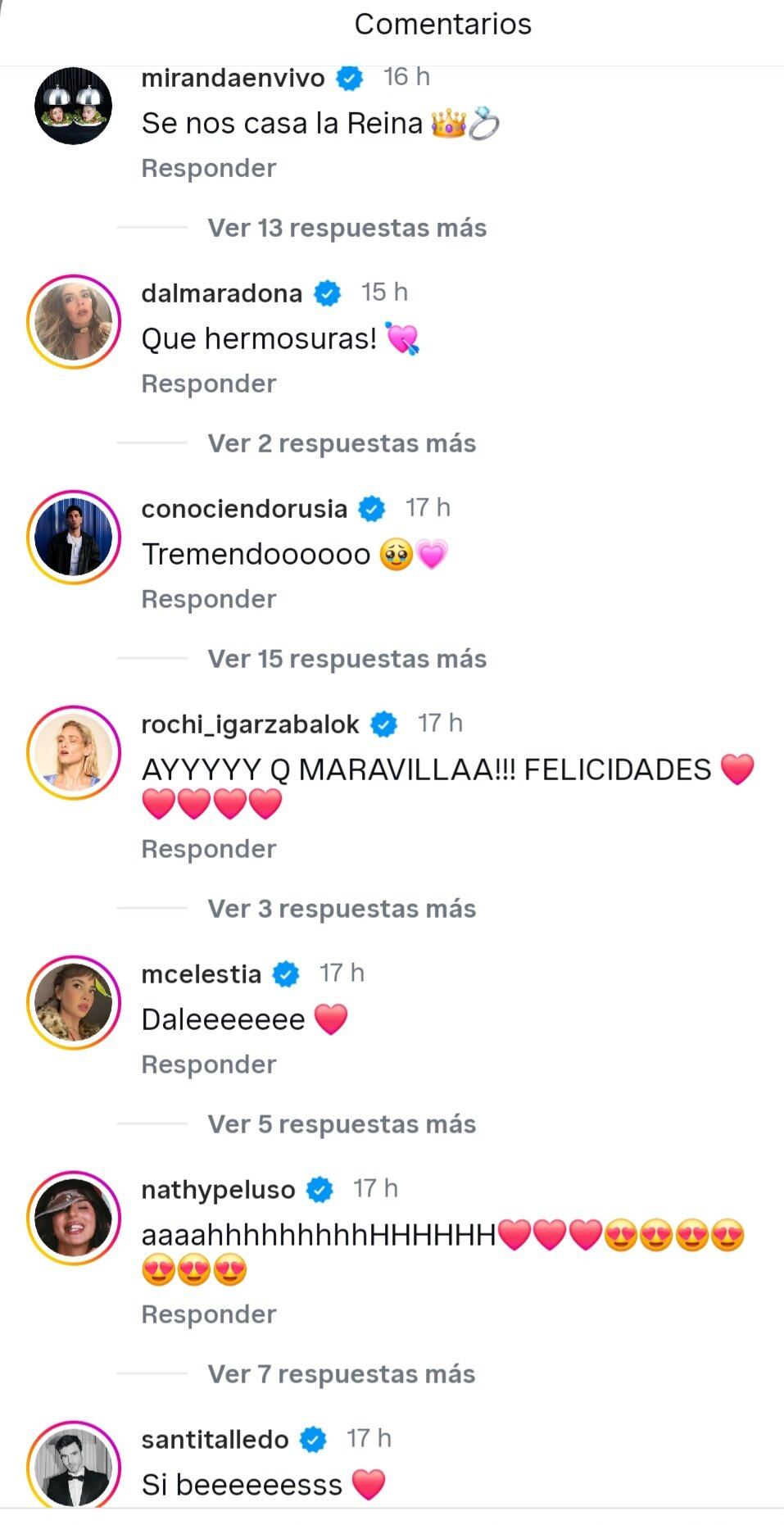The width and height of the screenshot is (784, 1525).
Task: Click Responder under rochi_igarzabalok's comment
Action: click(209, 848)
